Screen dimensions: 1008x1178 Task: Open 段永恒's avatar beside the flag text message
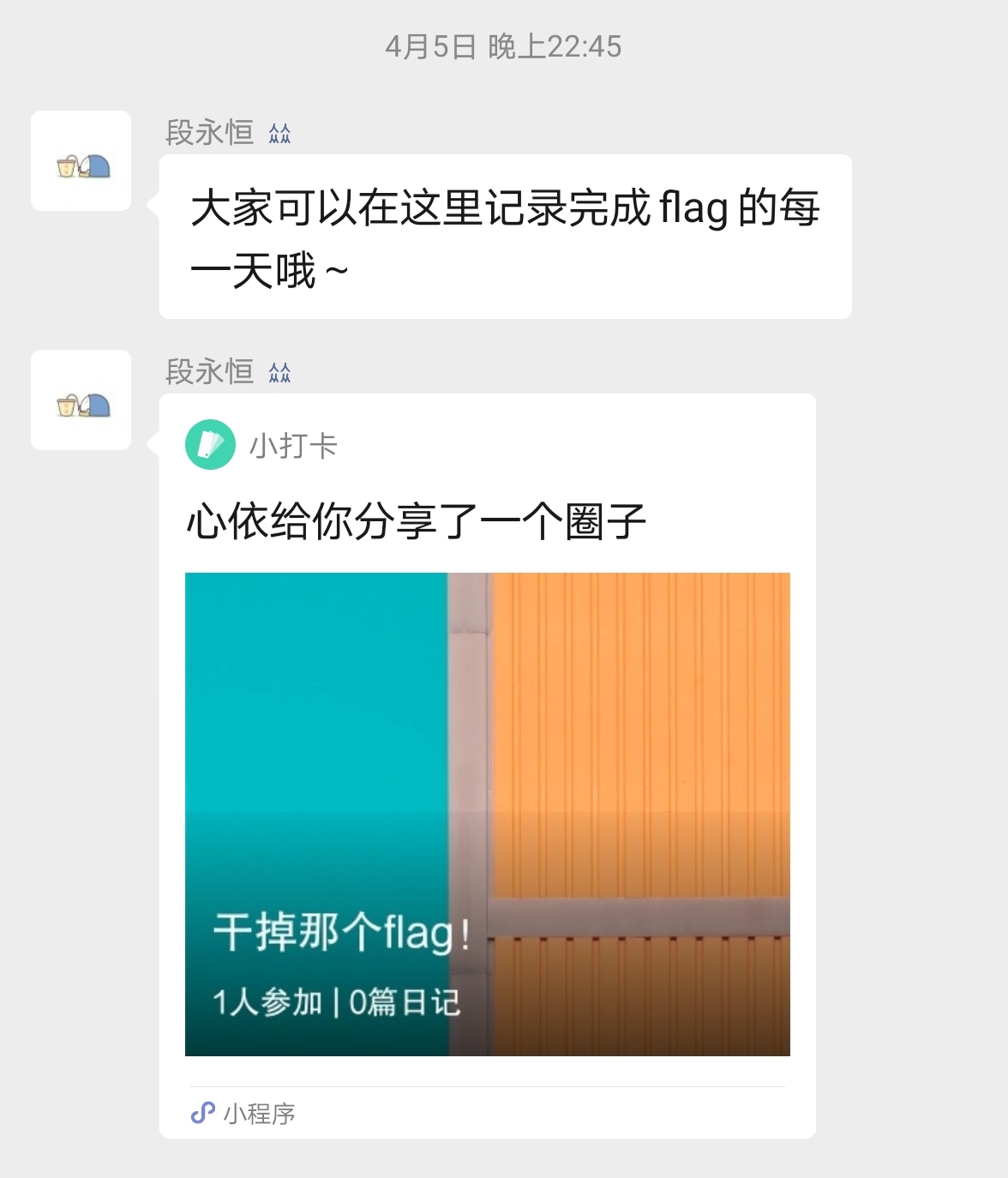pos(81,161)
